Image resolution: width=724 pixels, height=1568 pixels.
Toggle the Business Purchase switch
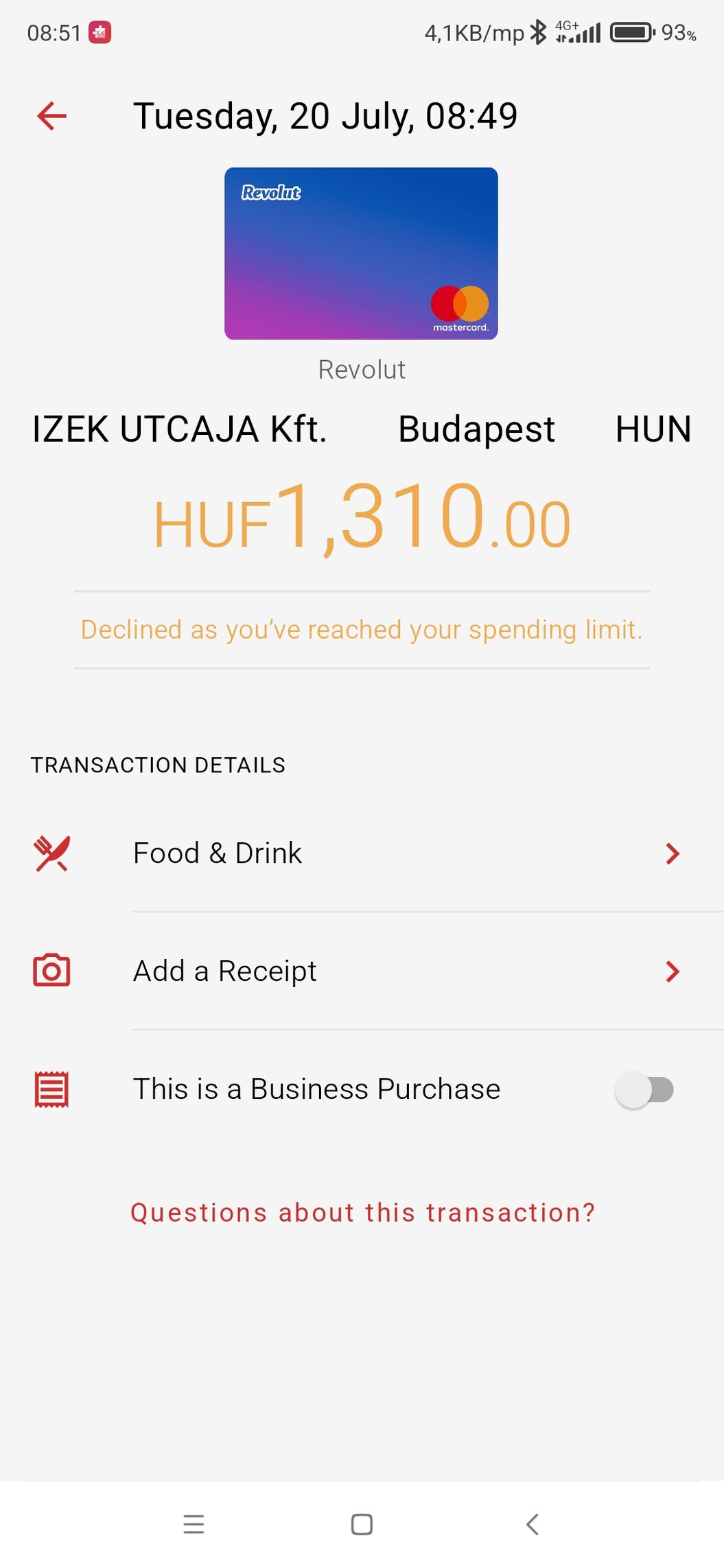point(644,1089)
